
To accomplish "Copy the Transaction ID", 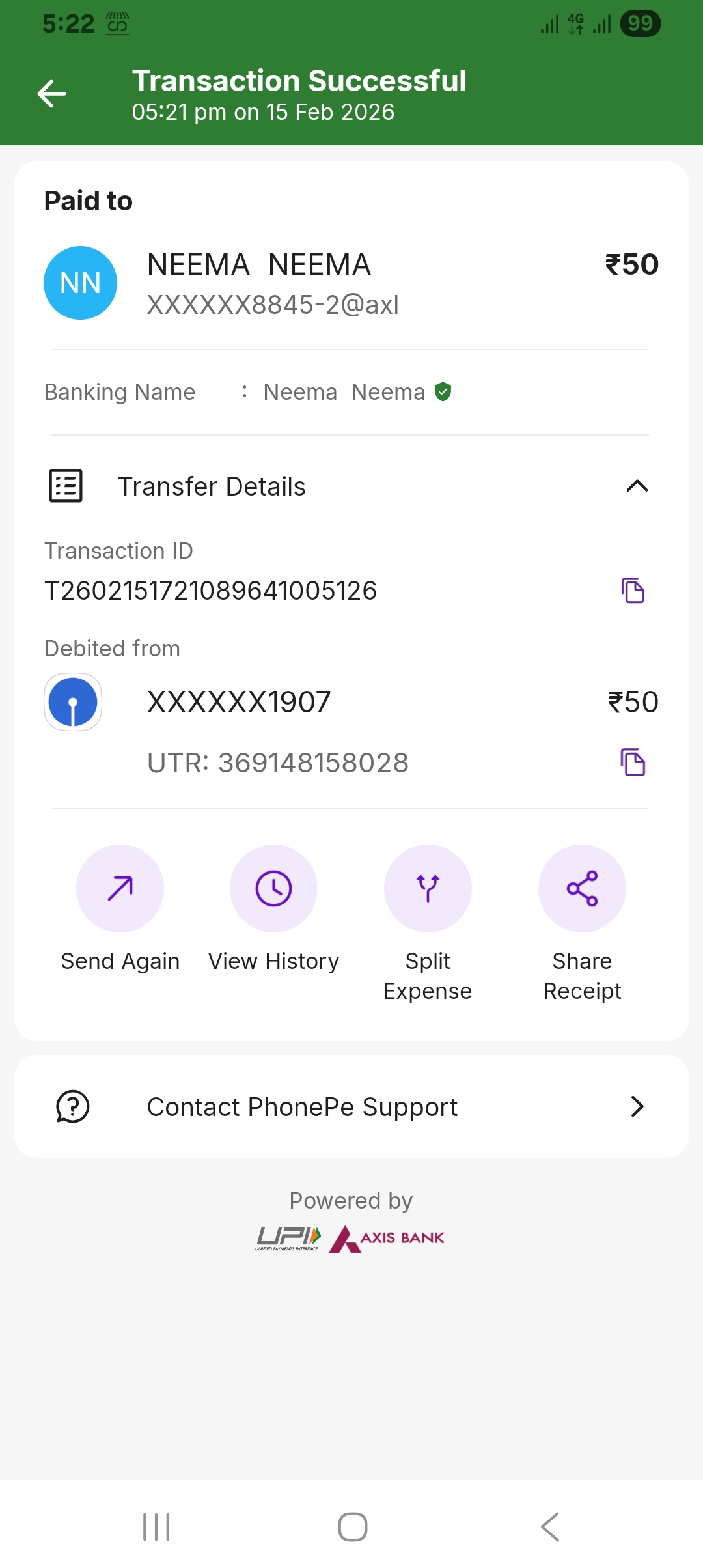I will (633, 591).
